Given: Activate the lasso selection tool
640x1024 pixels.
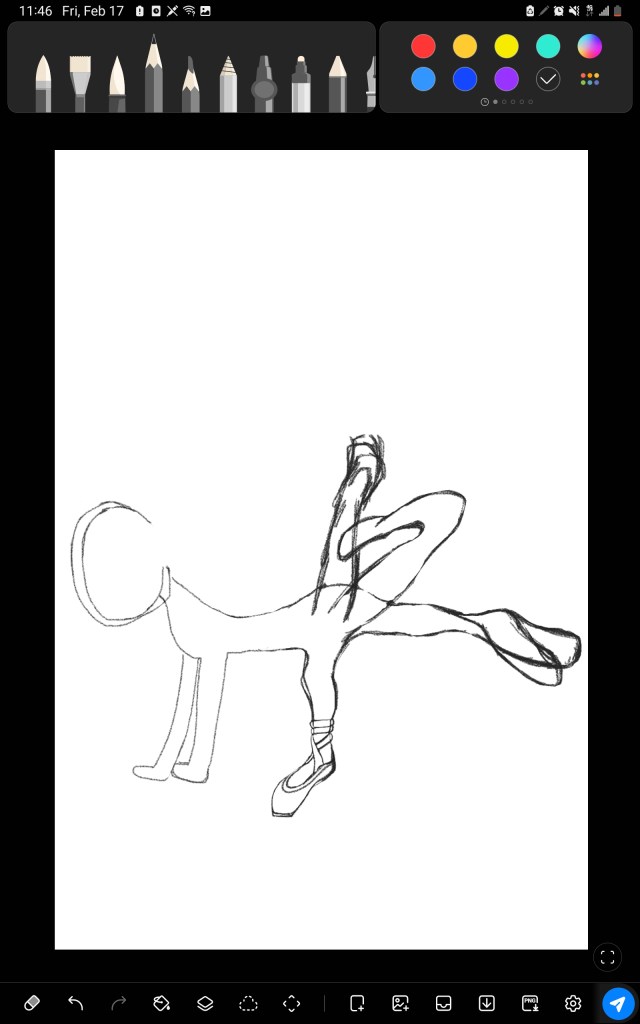Looking at the screenshot, I should click(248, 1002).
